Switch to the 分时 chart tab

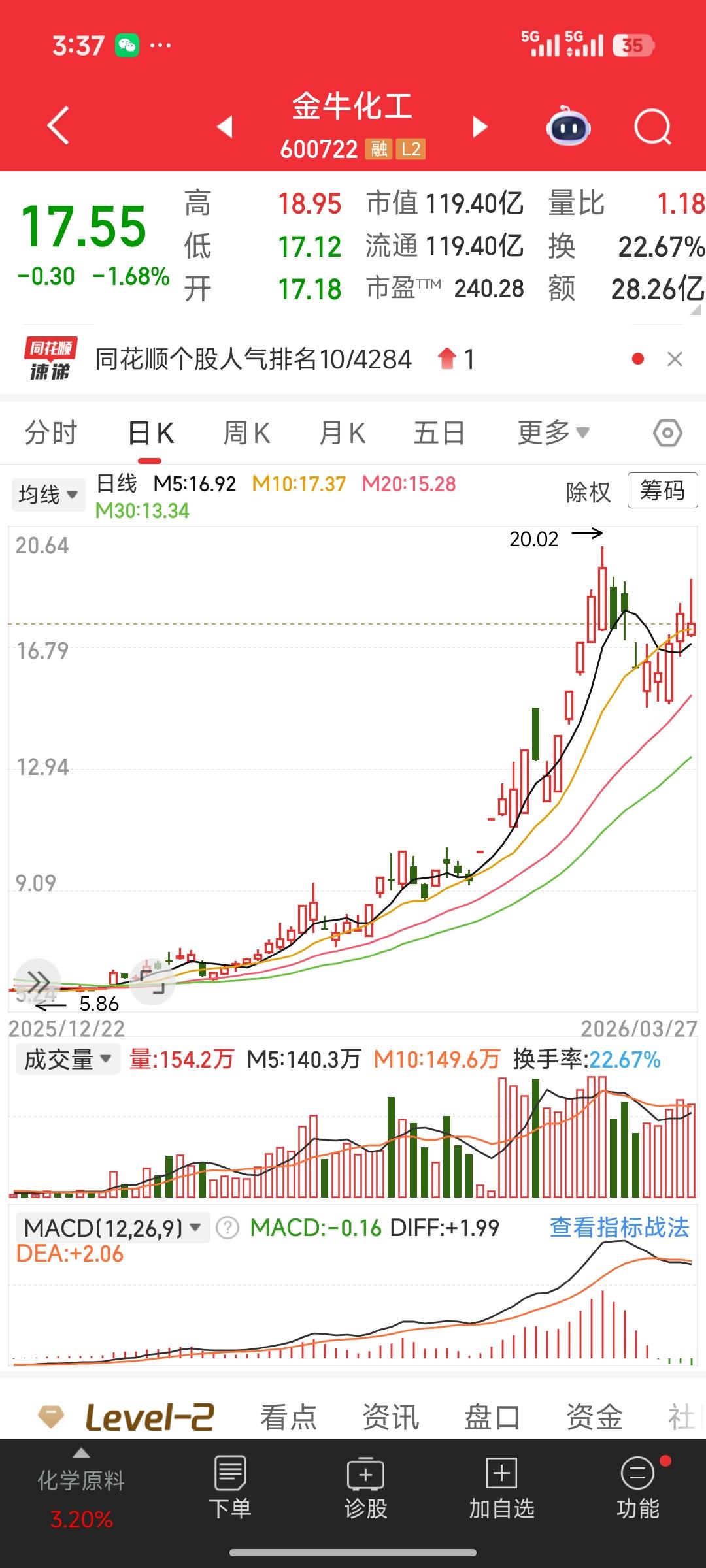click(51, 433)
